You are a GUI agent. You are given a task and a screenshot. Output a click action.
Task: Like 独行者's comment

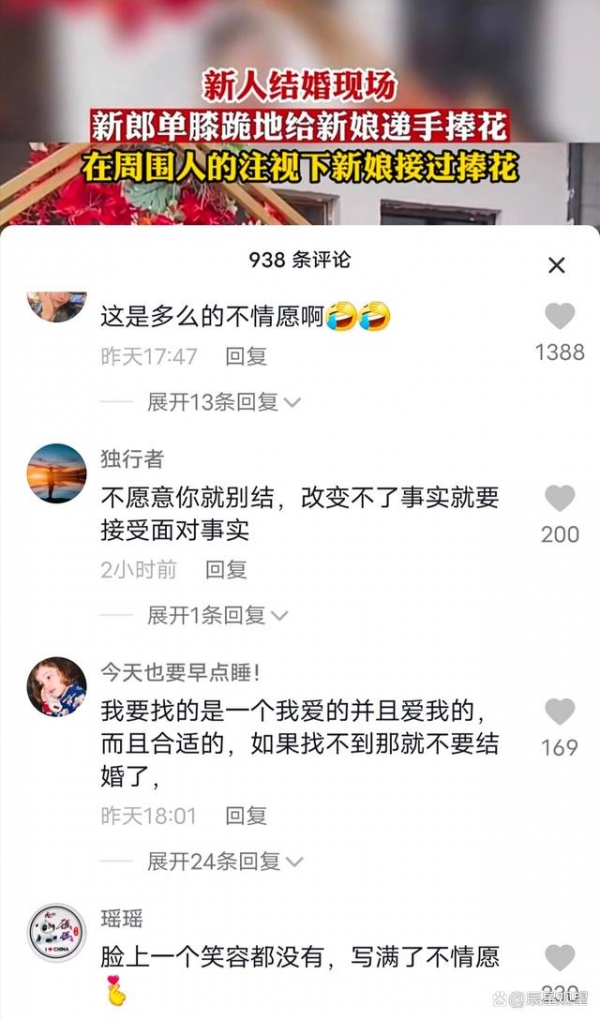click(560, 498)
